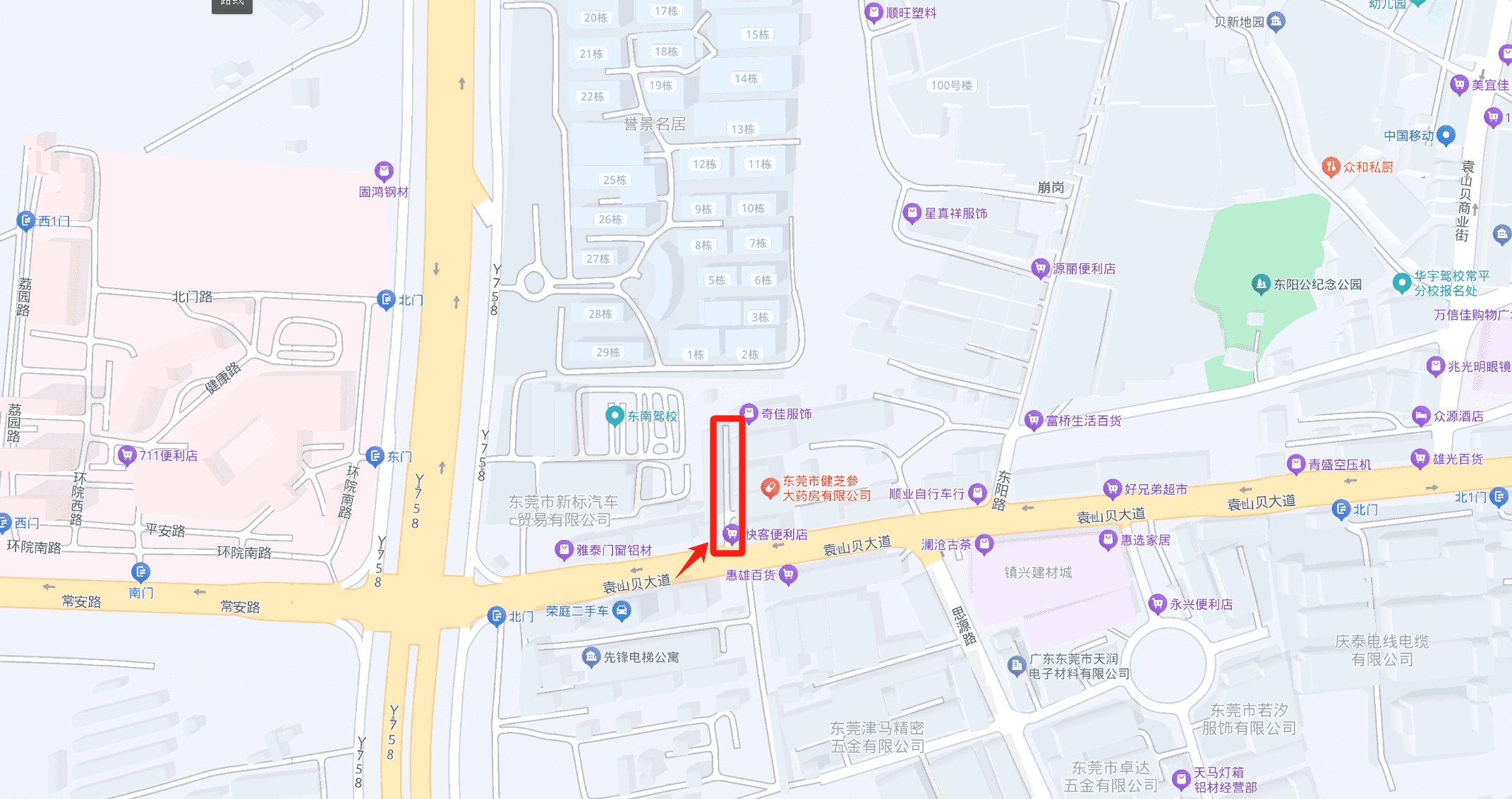This screenshot has height=799, width=1512.
Task: Select the 固鸿钢材 shop pin
Action: tap(384, 172)
